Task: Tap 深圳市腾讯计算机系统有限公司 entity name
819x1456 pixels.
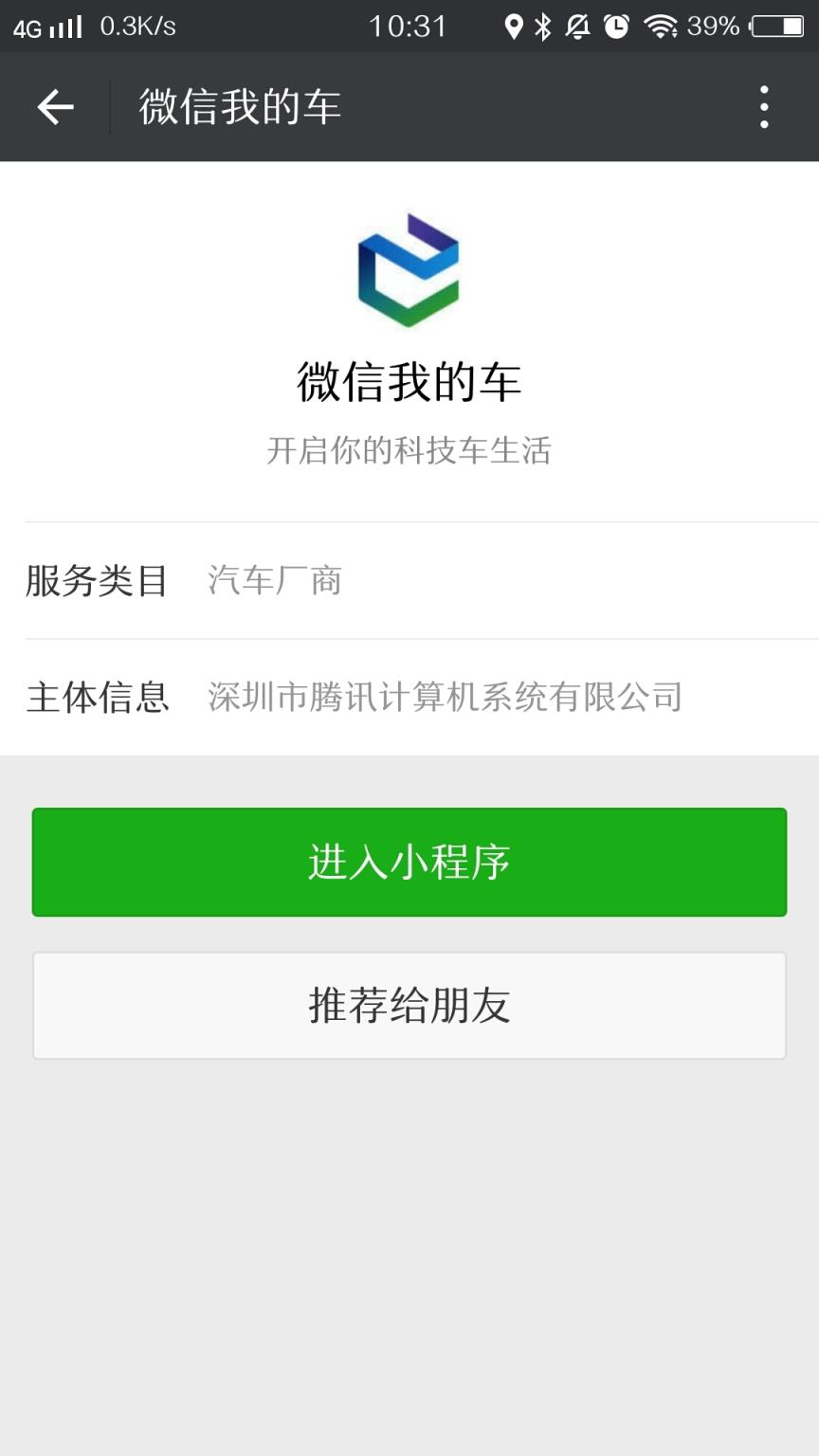Action: tap(444, 698)
